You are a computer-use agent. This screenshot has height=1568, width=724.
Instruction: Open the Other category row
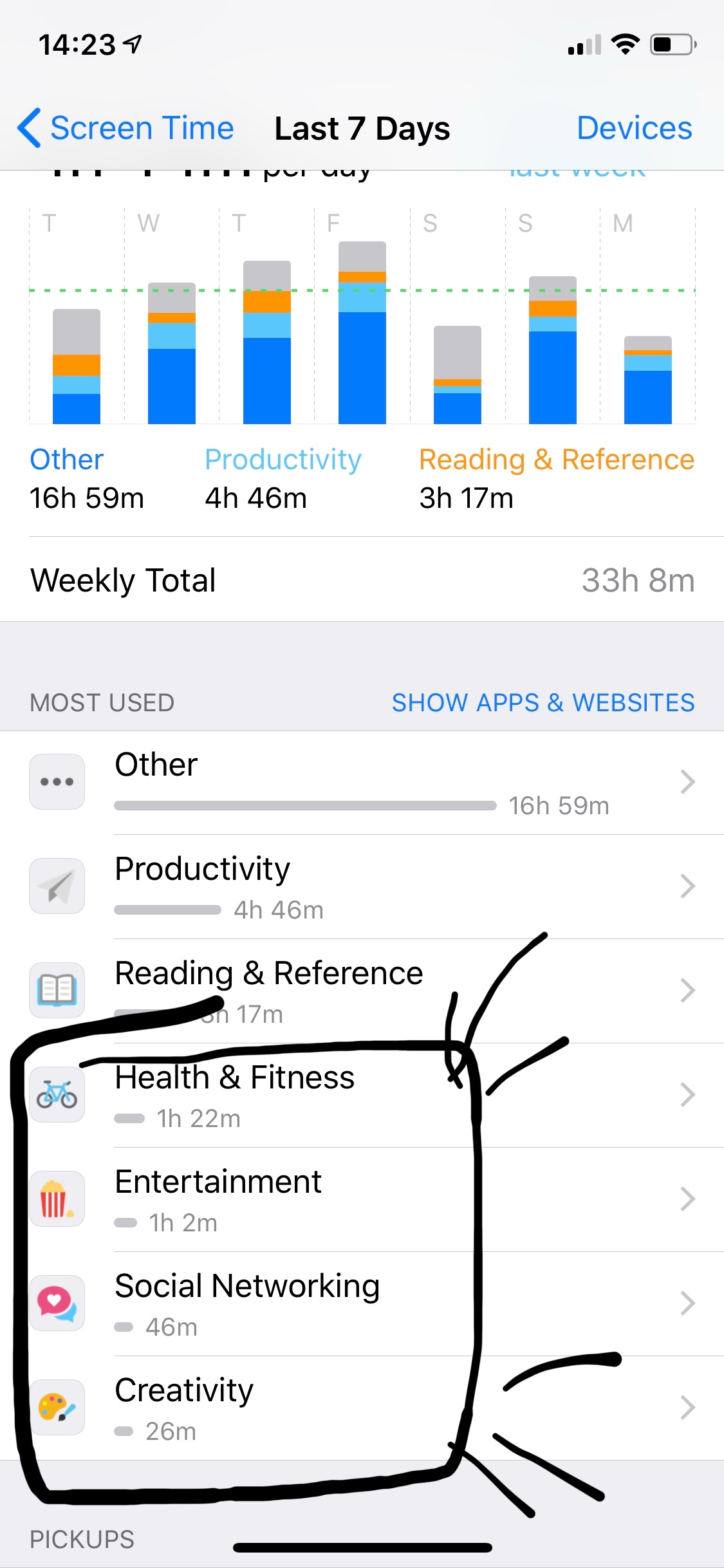tap(362, 782)
